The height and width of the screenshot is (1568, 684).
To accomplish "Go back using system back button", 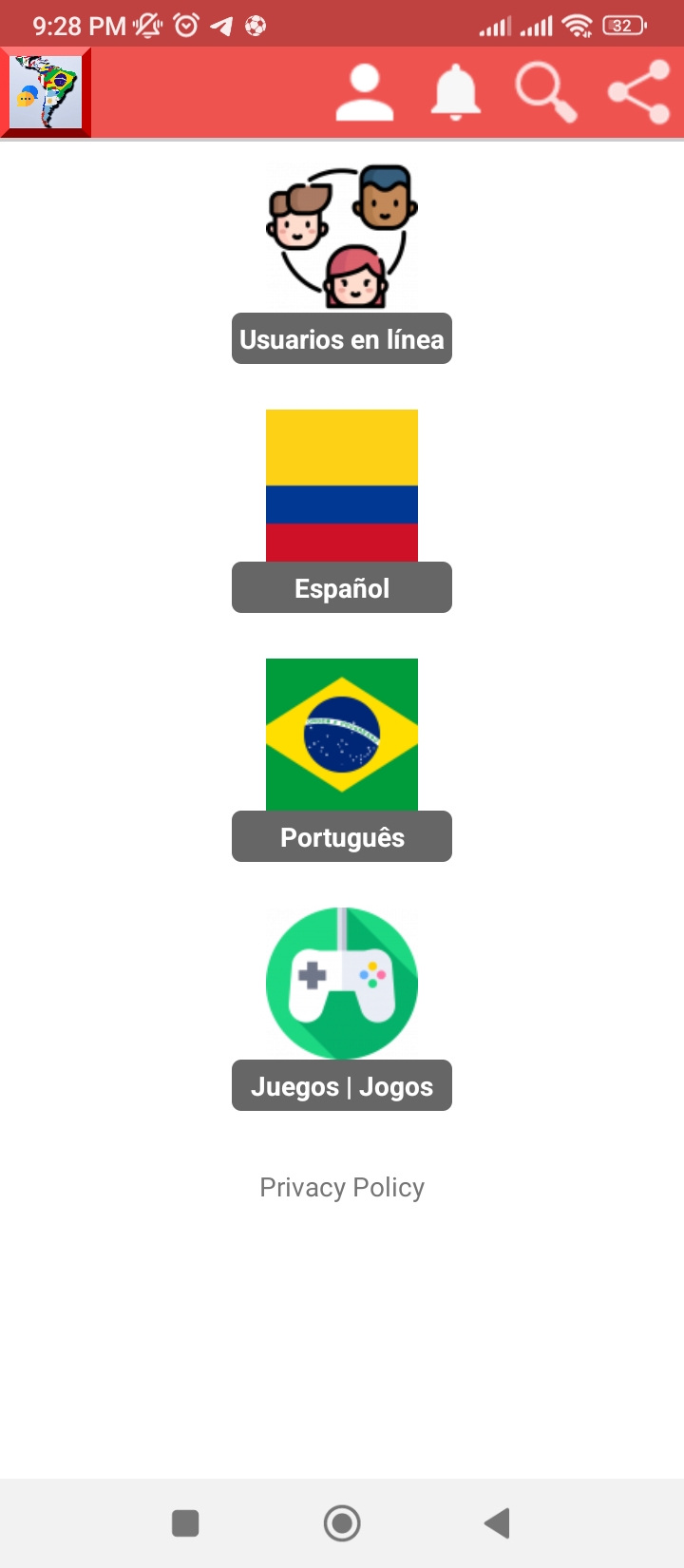I will pyautogui.click(x=498, y=1523).
